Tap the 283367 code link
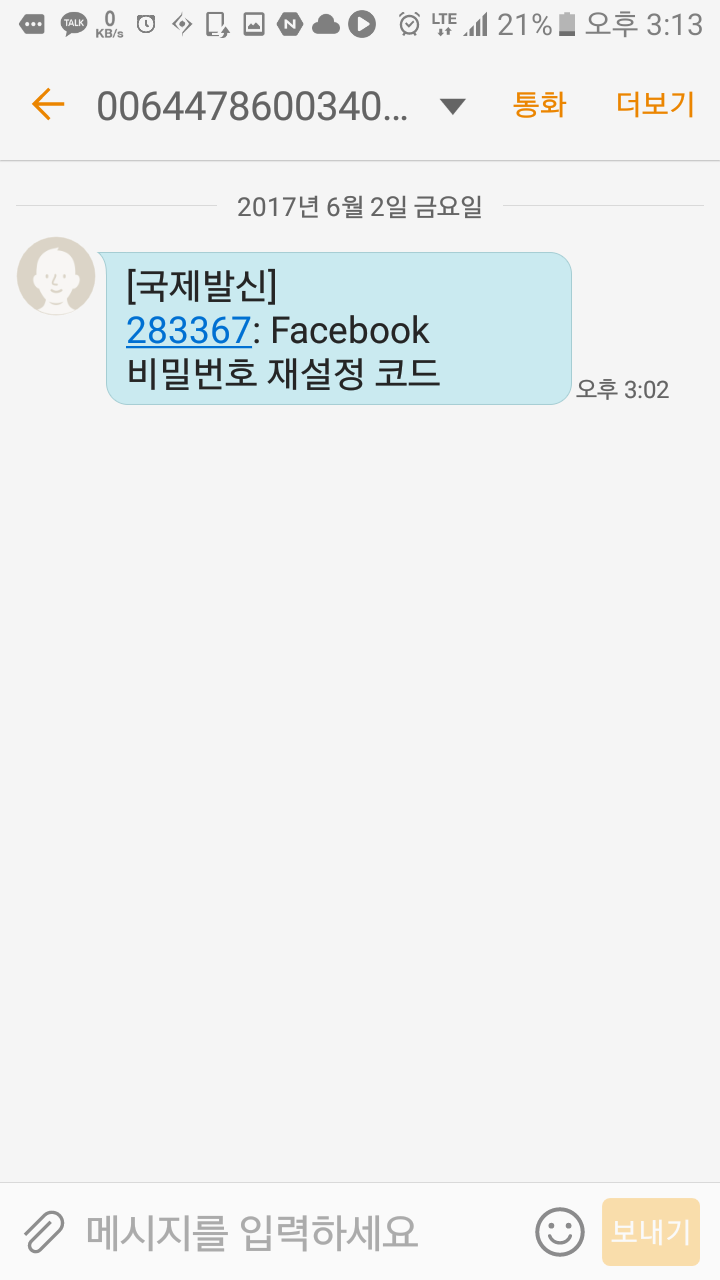 [x=188, y=330]
